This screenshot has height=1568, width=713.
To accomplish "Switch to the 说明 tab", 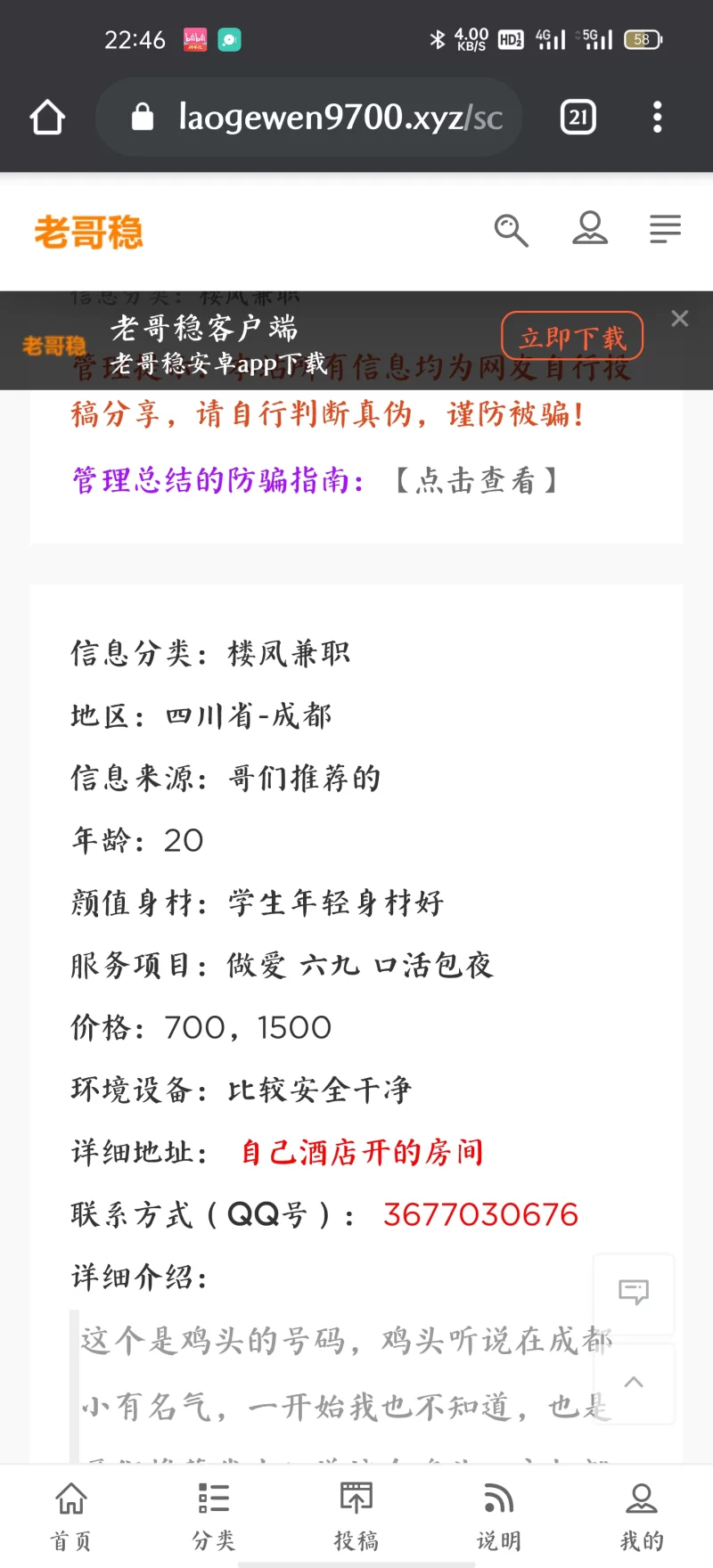I will (499, 1515).
